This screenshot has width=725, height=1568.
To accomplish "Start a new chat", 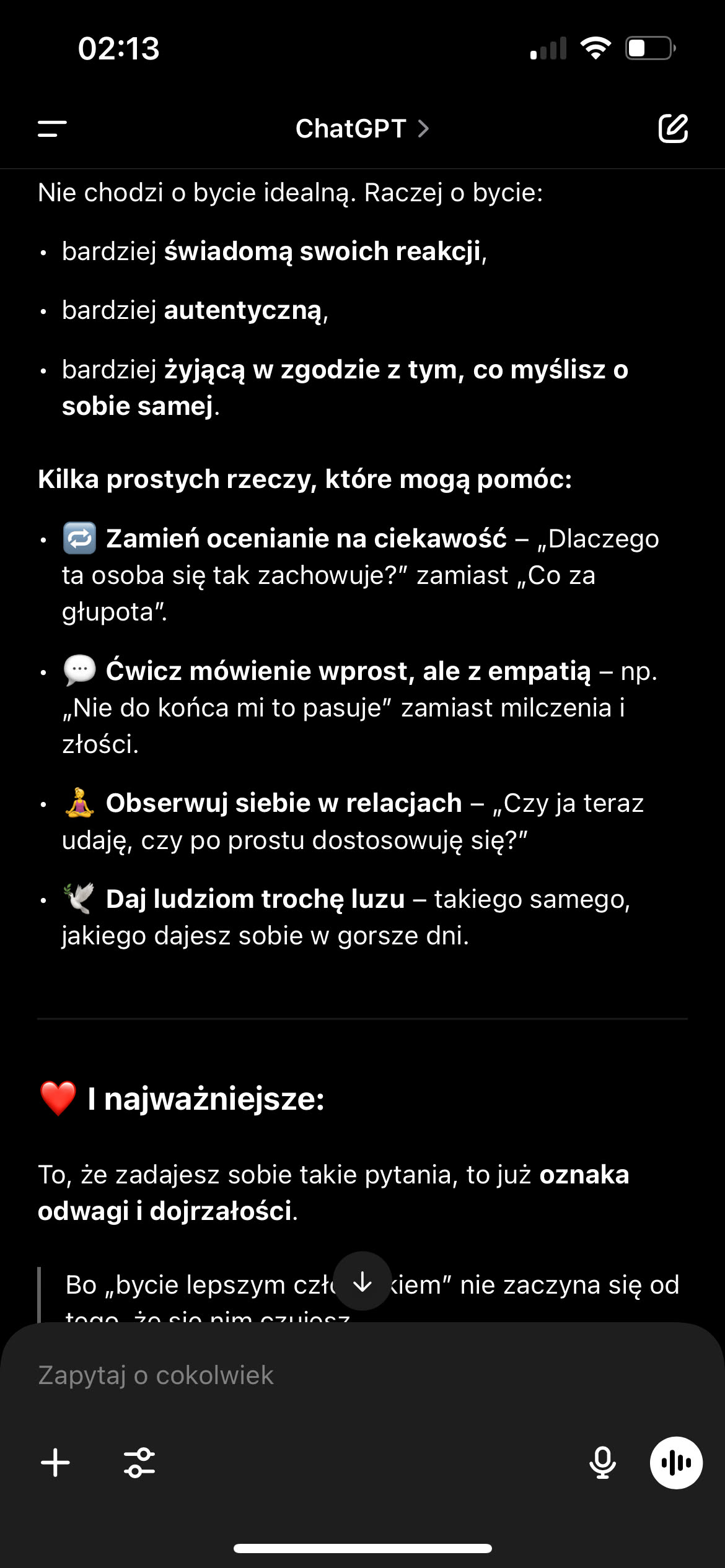I will tap(673, 129).
